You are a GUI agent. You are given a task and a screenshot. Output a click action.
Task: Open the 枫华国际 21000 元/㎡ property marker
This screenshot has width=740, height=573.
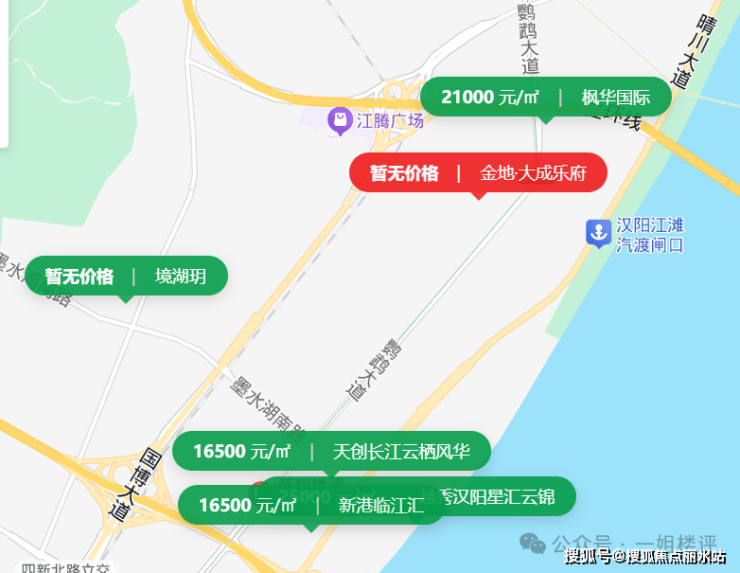tap(545, 97)
